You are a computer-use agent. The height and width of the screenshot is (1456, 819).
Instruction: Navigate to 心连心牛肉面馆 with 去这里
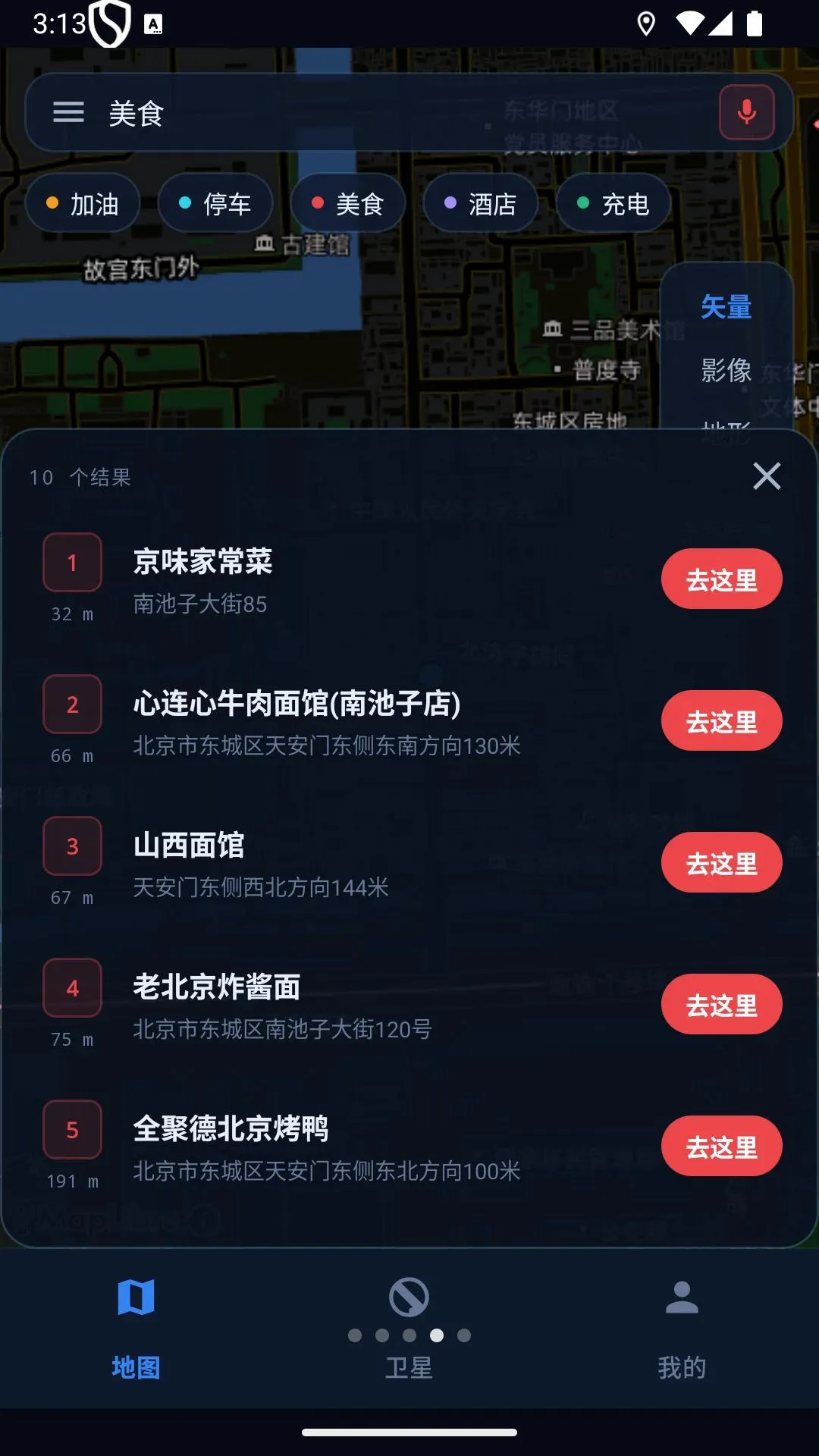pyautogui.click(x=721, y=721)
